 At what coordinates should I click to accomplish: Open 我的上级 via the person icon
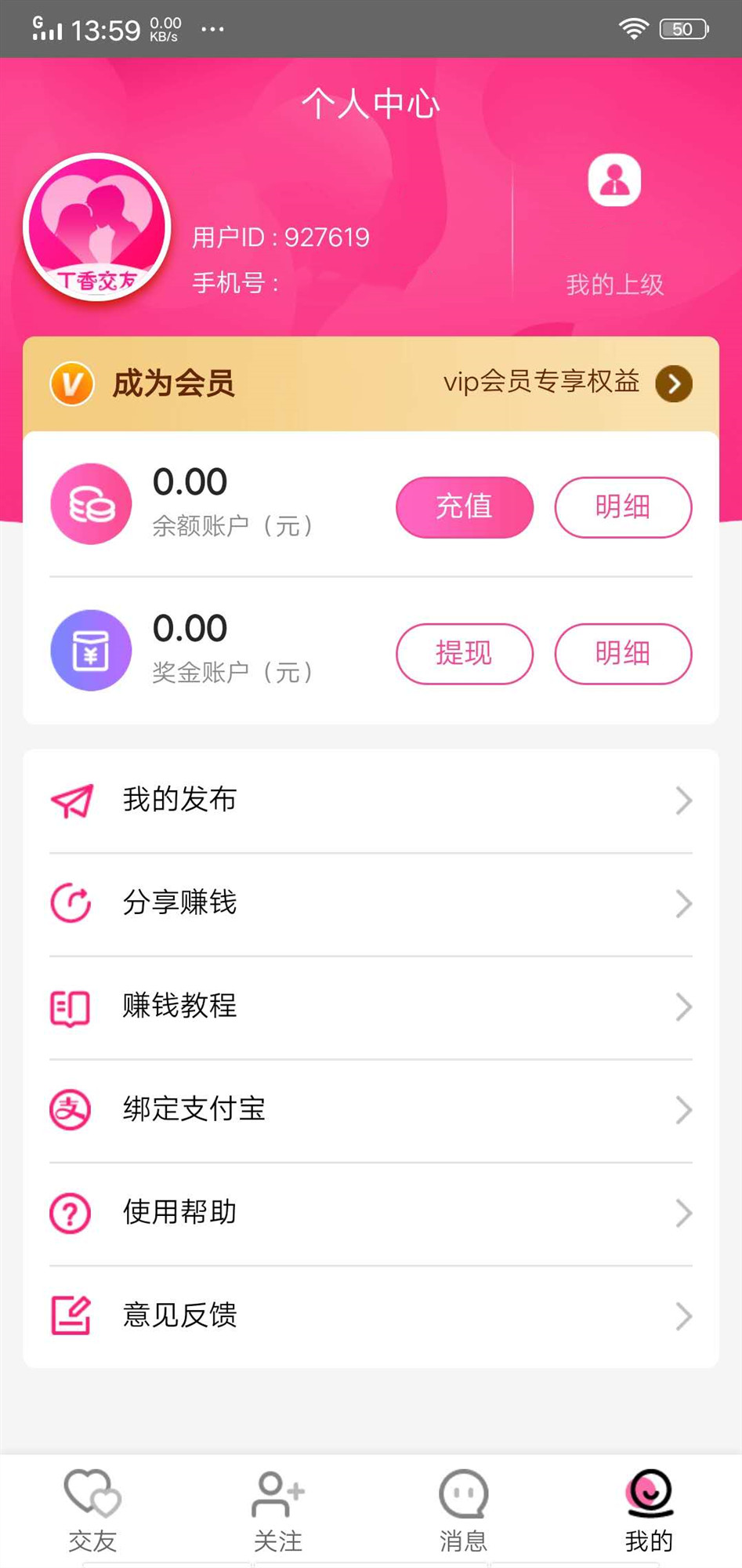point(614,180)
